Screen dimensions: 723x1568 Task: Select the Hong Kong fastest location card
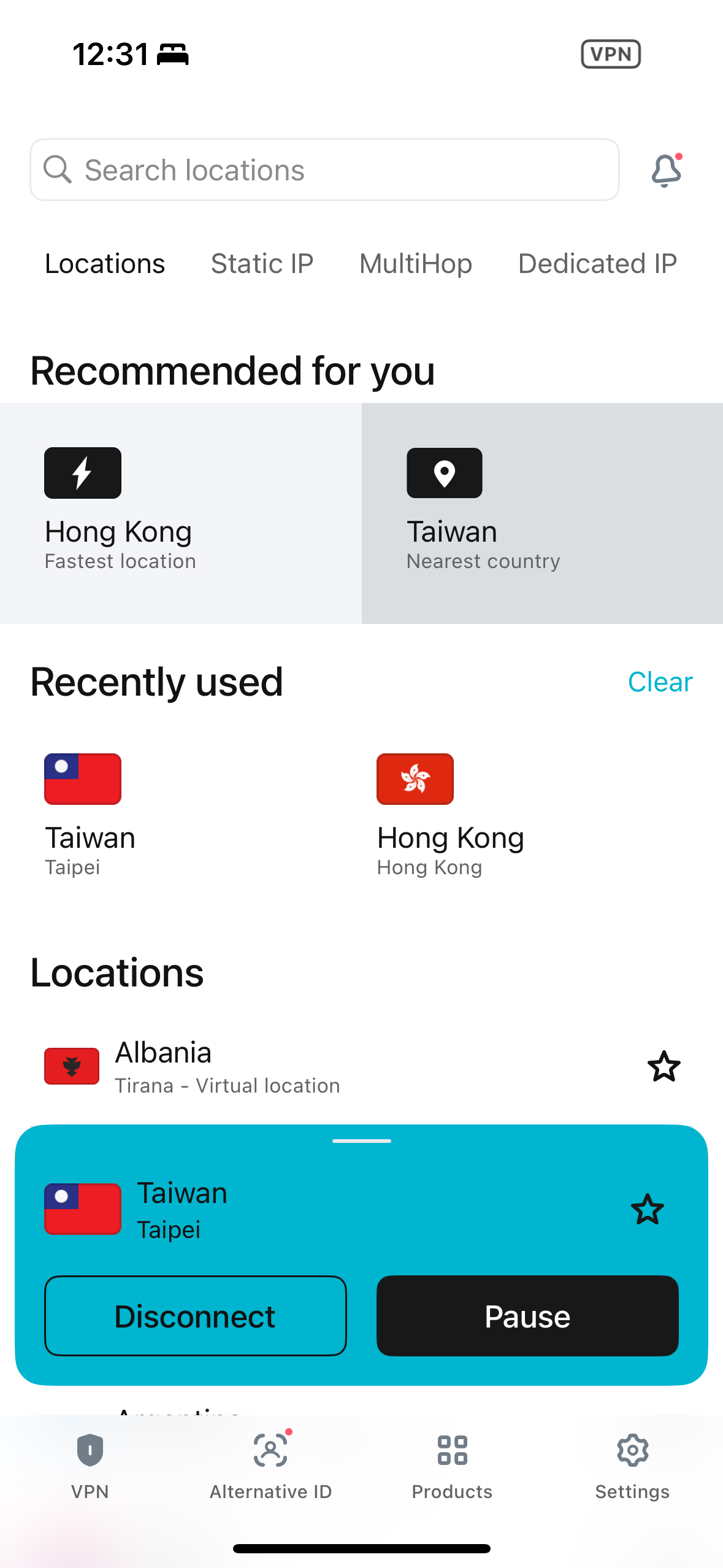click(x=180, y=512)
